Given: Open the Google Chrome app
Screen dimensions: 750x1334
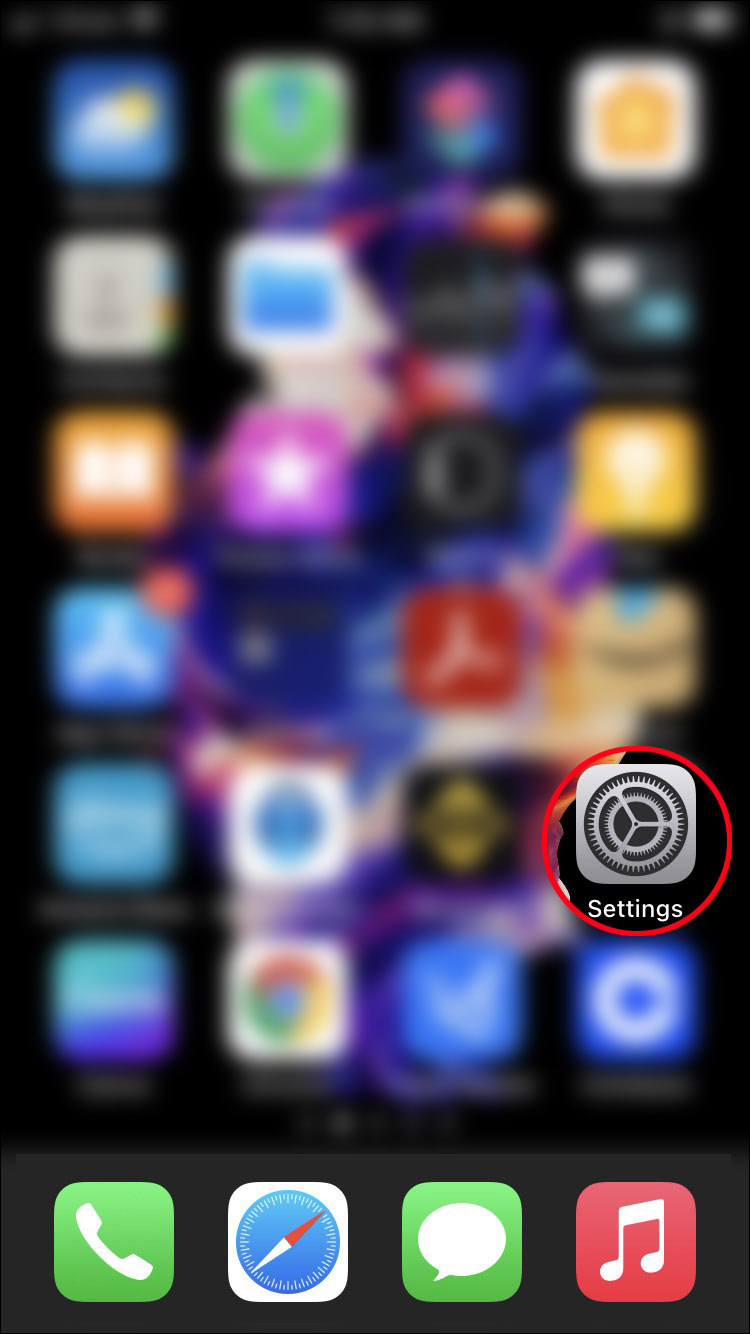Looking at the screenshot, I should tap(288, 1000).
